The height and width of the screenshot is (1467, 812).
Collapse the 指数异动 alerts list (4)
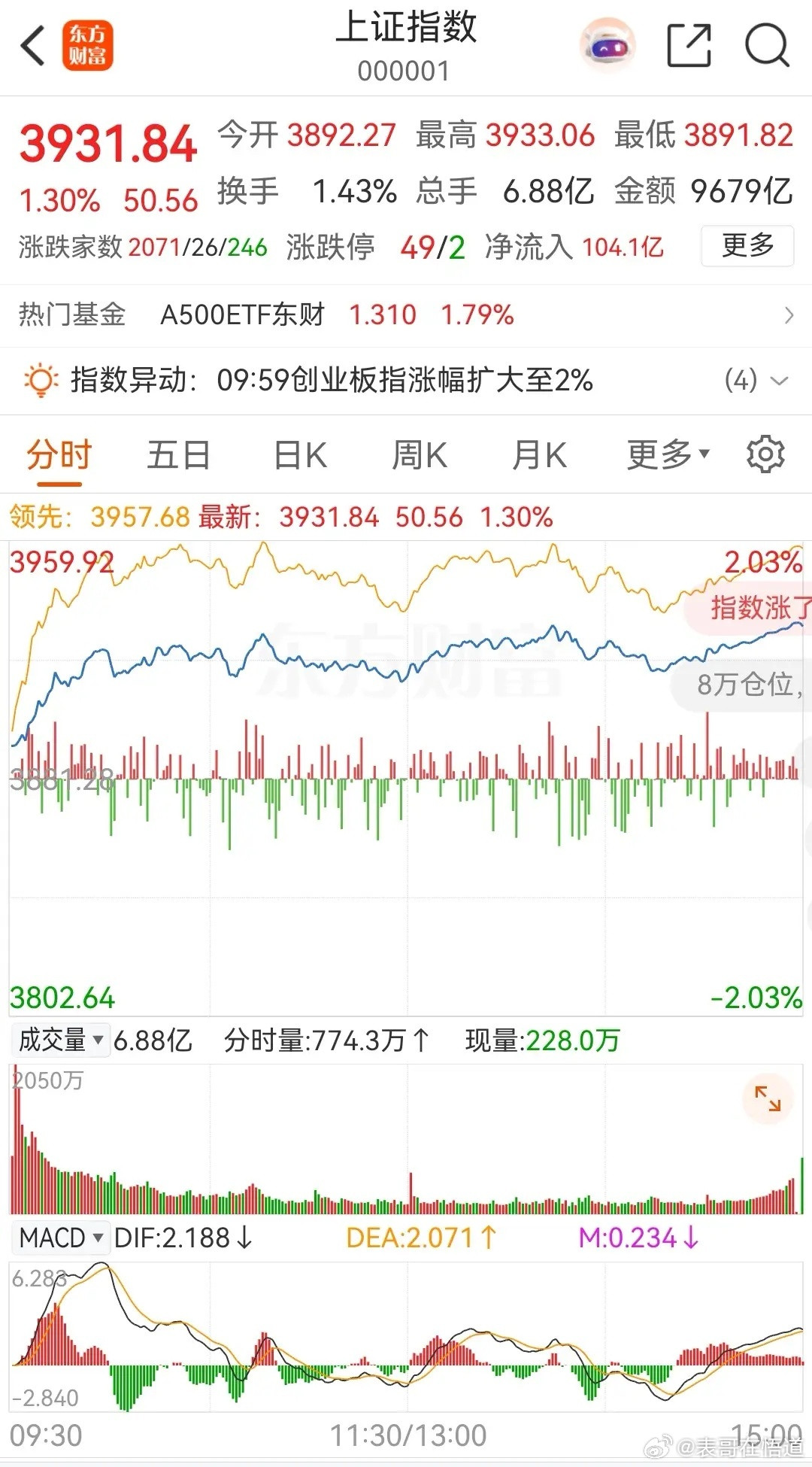pos(779,381)
